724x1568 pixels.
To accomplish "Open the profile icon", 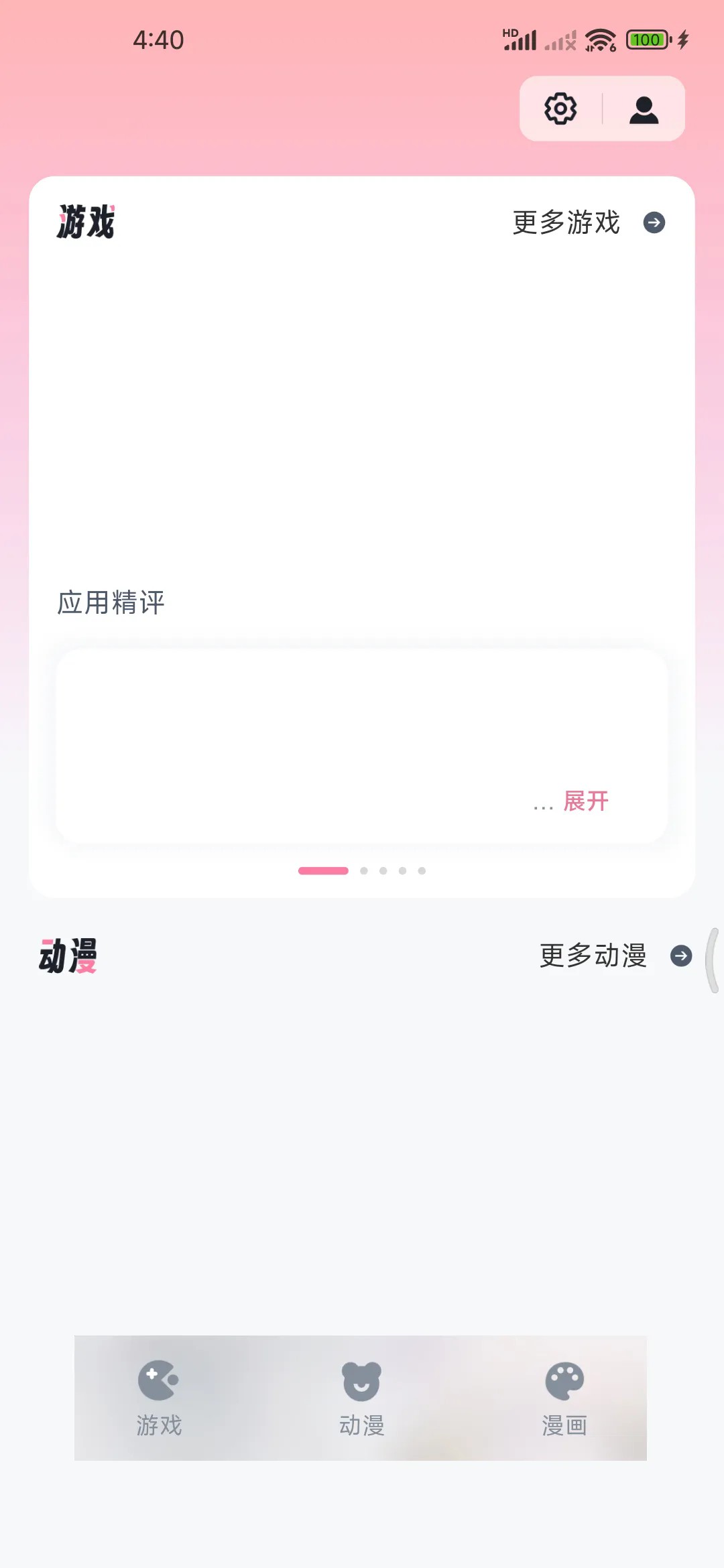I will pos(642,109).
